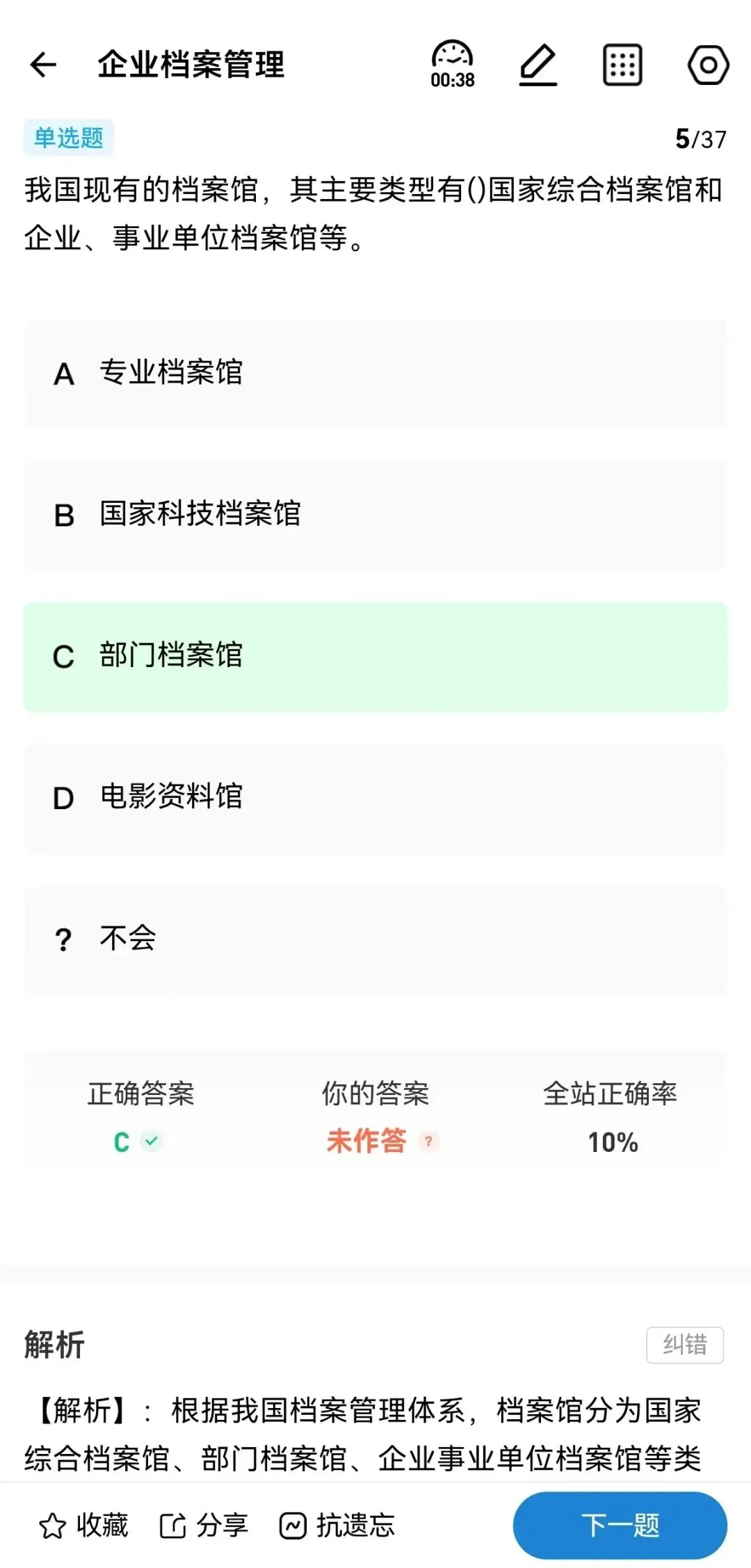Open the 抗遗忘 feature
The height and width of the screenshot is (1568, 751).
pyautogui.click(x=337, y=1525)
